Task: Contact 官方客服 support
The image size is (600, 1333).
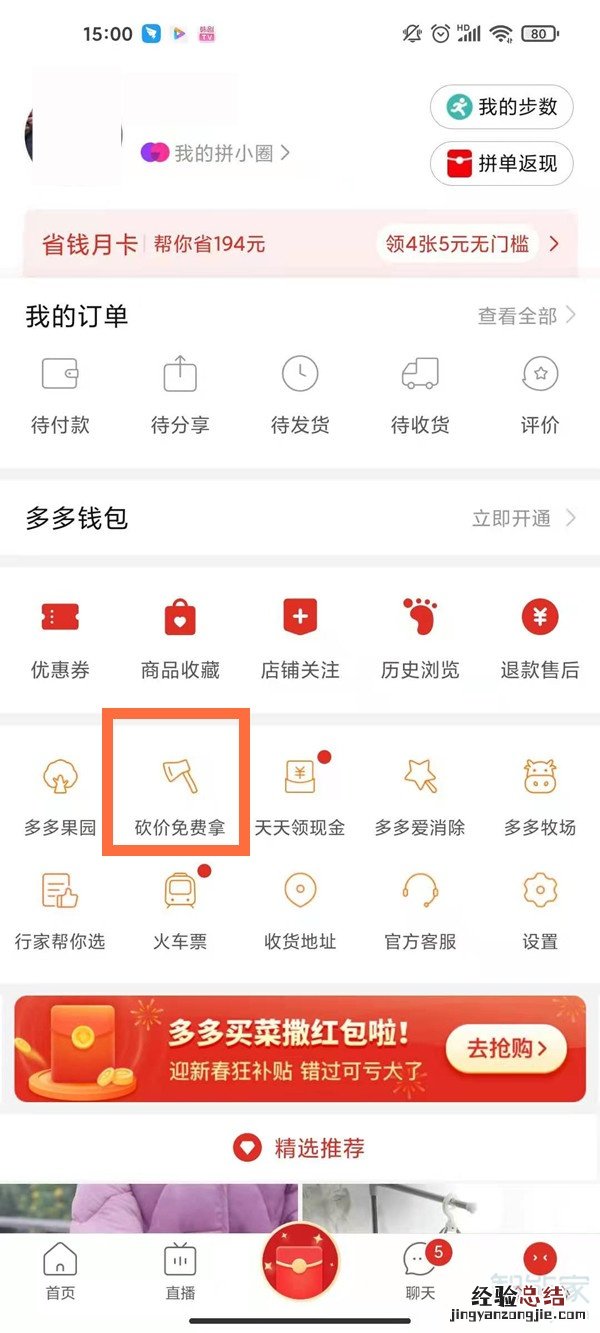Action: tap(420, 909)
